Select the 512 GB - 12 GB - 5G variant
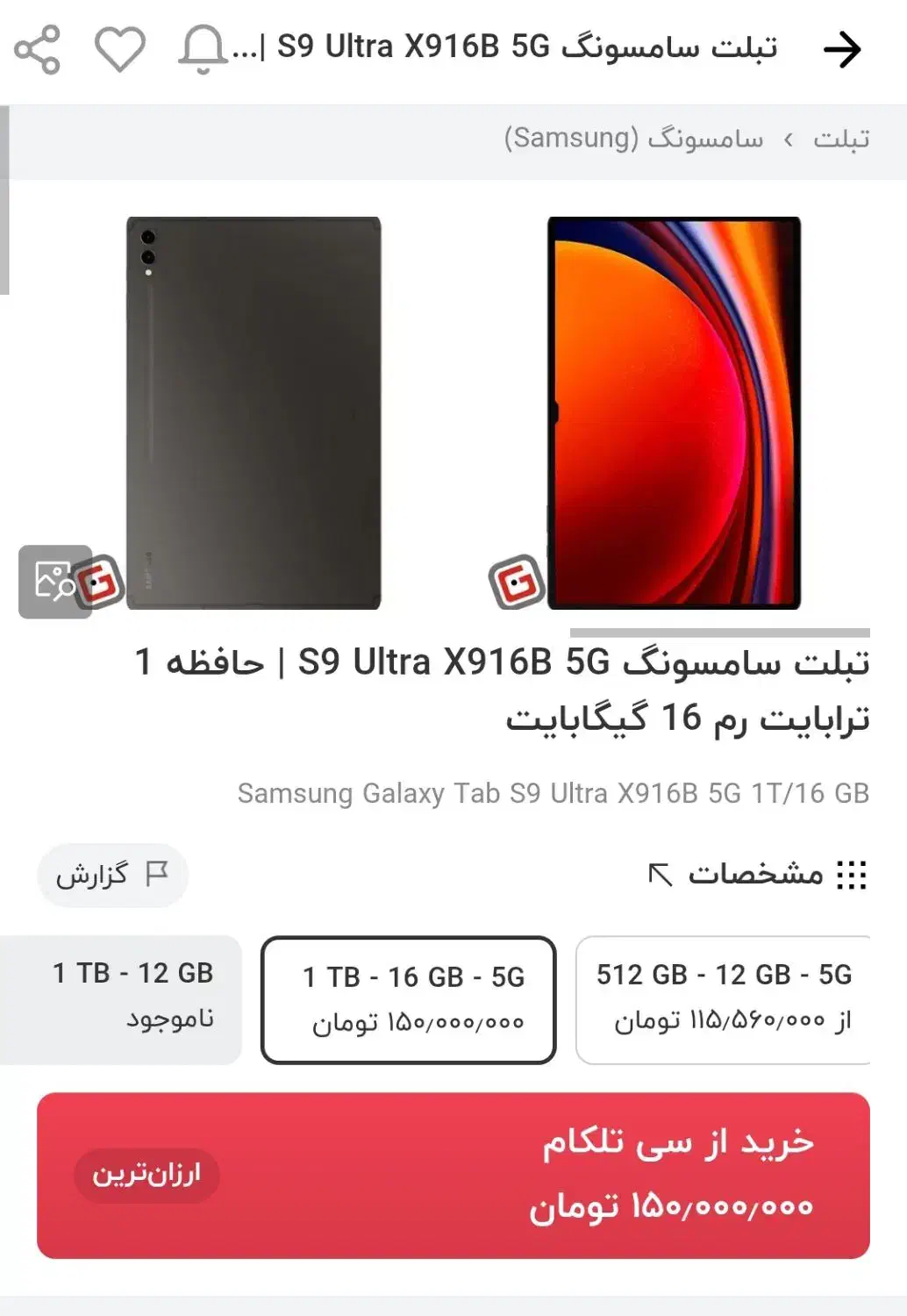Image resolution: width=907 pixels, height=1316 pixels. [x=723, y=999]
